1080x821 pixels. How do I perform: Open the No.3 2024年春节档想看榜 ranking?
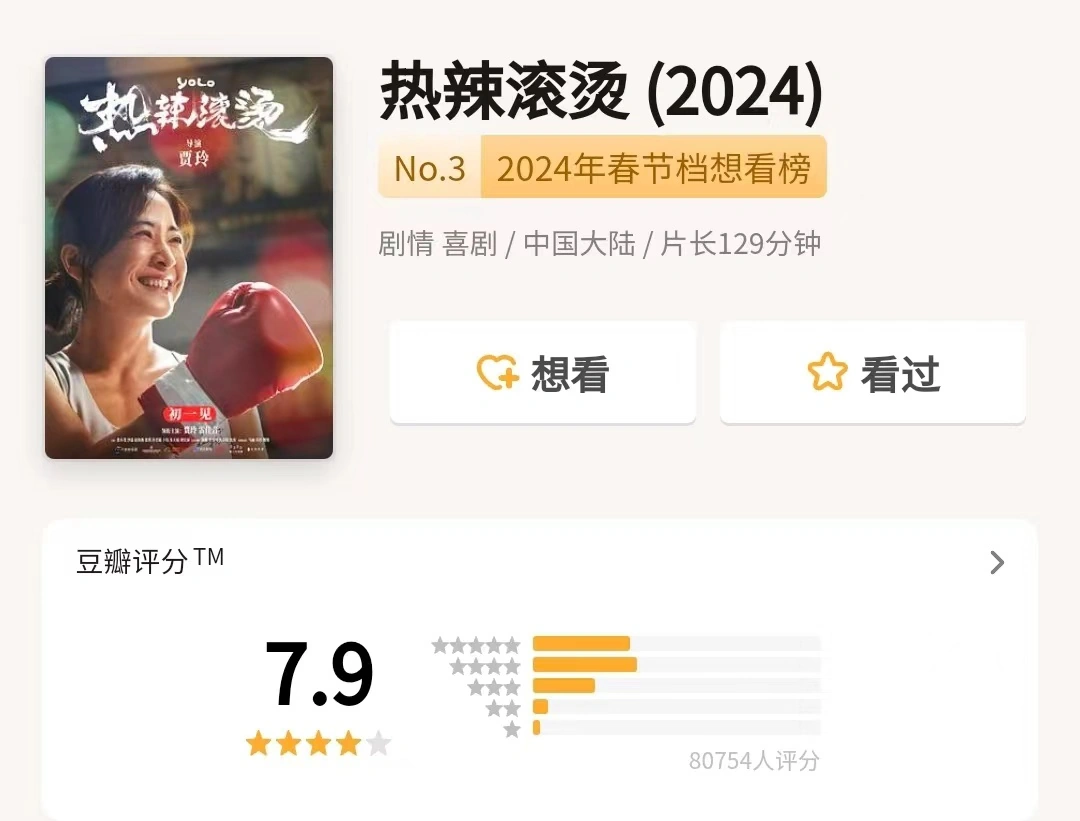(602, 168)
